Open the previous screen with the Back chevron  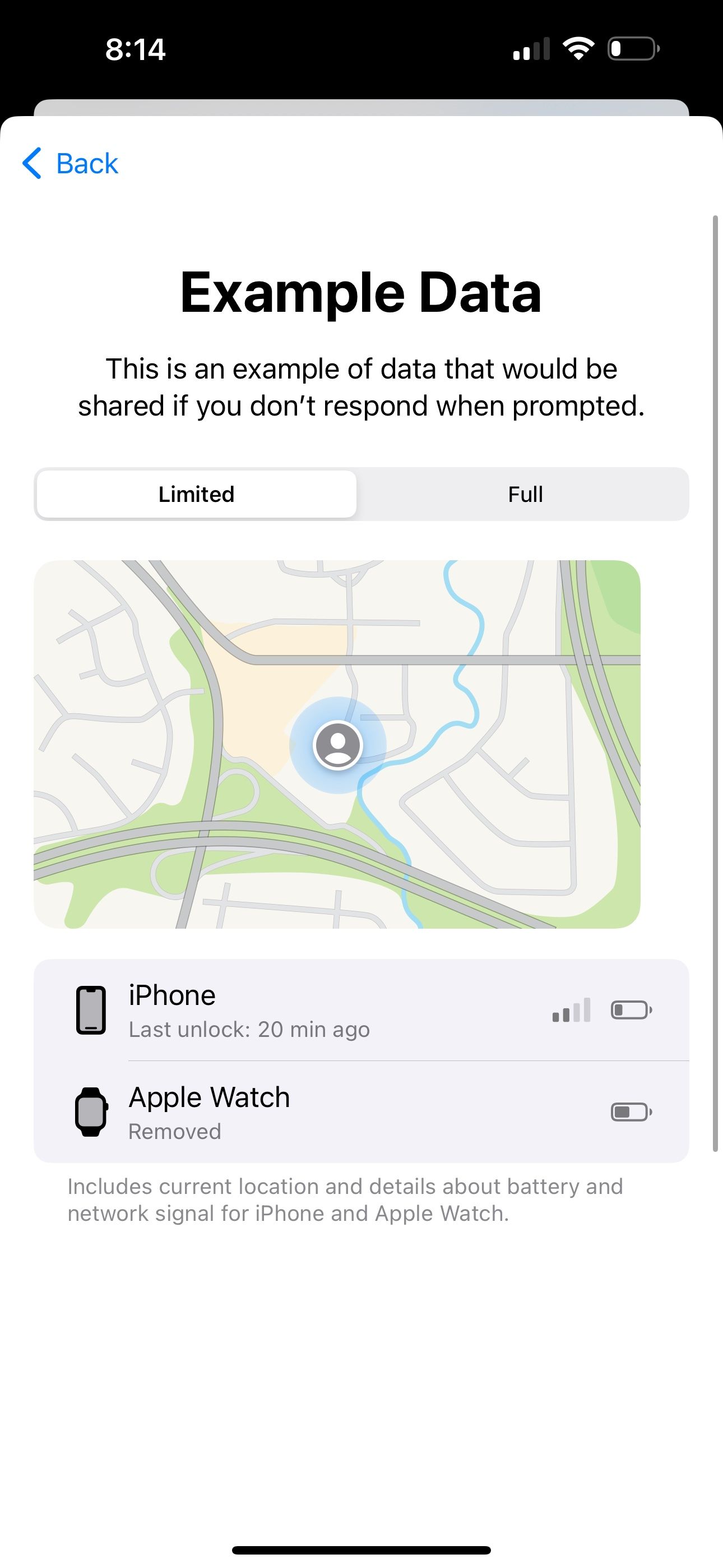tap(31, 163)
